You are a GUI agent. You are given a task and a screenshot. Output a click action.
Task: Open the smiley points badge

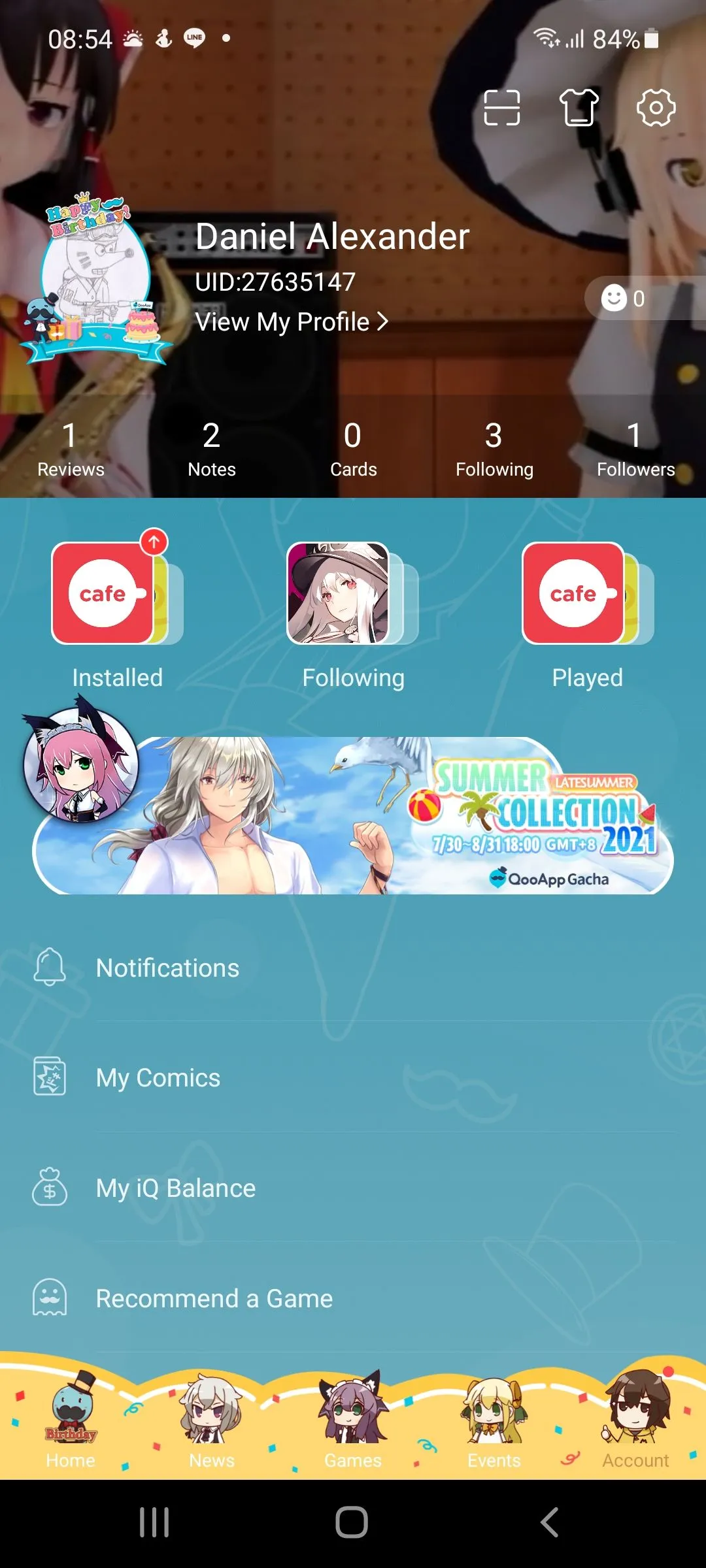click(x=624, y=299)
